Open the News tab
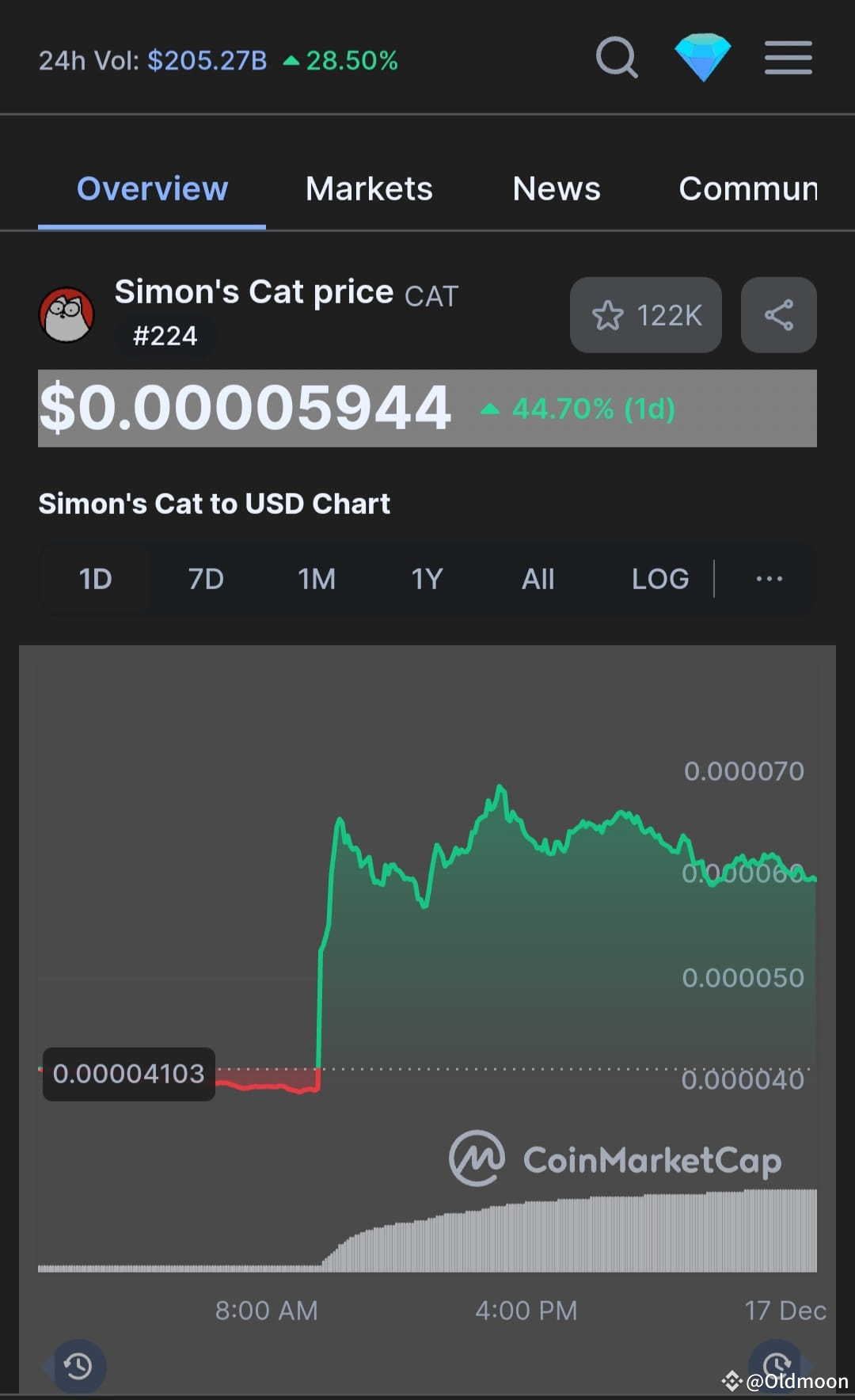 tap(556, 188)
